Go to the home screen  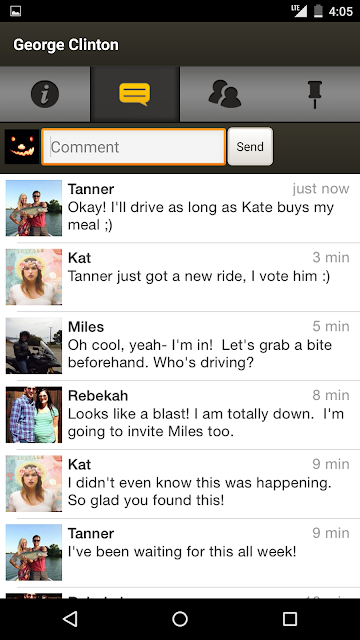coord(180,619)
